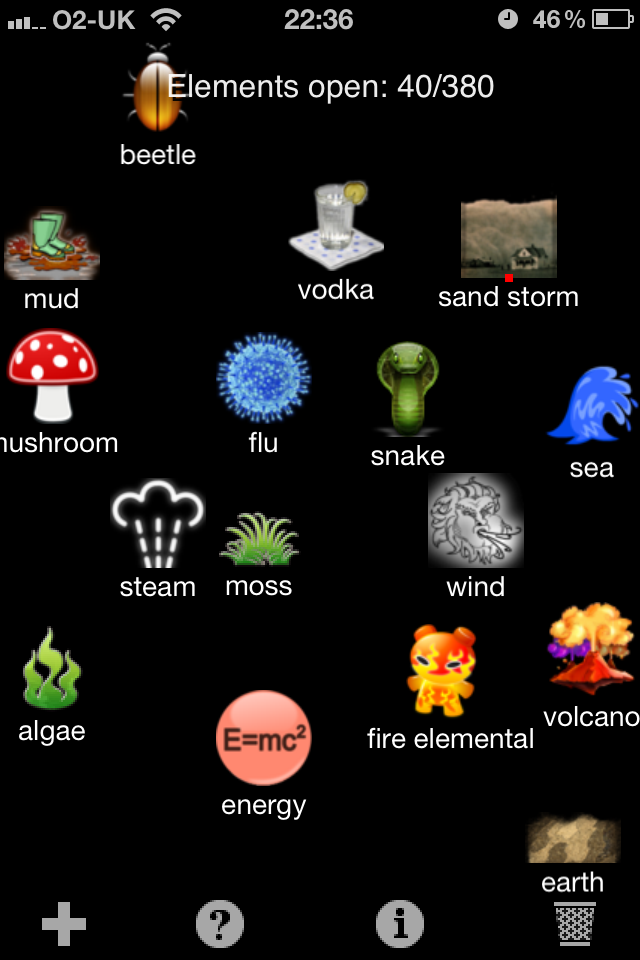Image resolution: width=640 pixels, height=960 pixels.
Task: Tap the volcano element
Action: coord(590,647)
